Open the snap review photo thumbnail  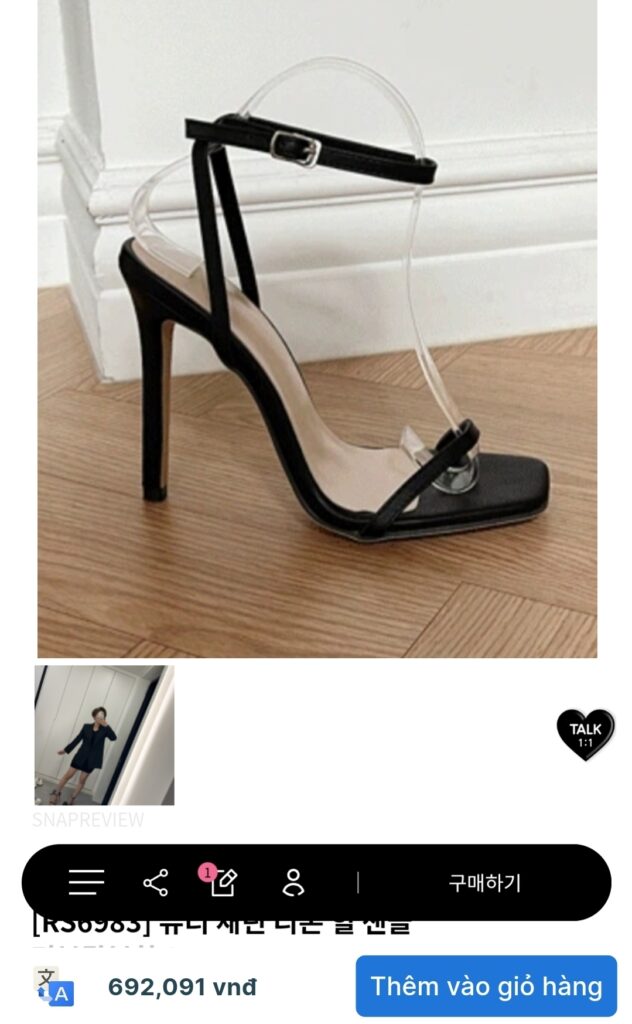(104, 735)
